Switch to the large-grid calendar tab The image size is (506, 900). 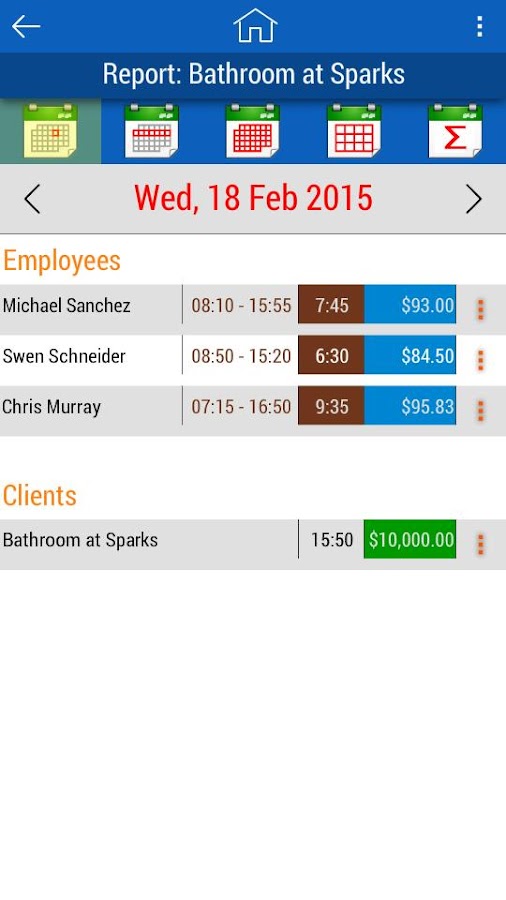(x=354, y=131)
